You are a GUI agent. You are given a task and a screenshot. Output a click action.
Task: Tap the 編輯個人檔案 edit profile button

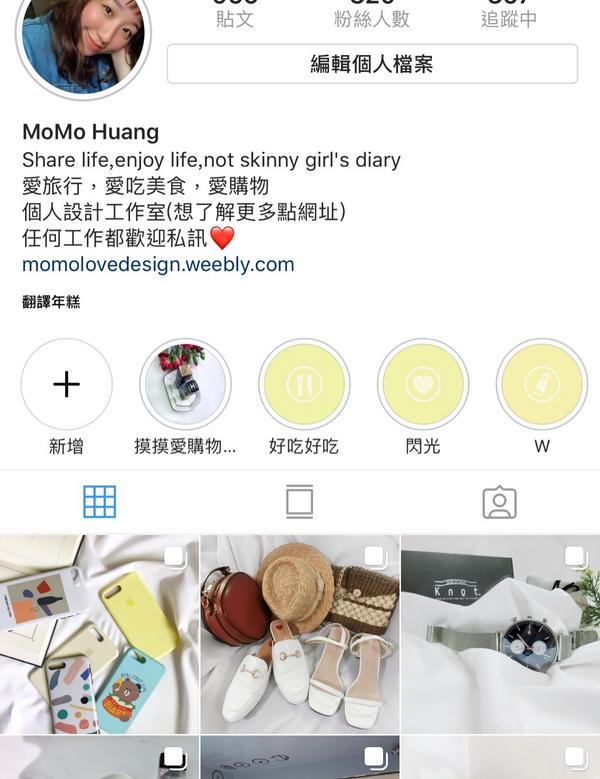372,65
